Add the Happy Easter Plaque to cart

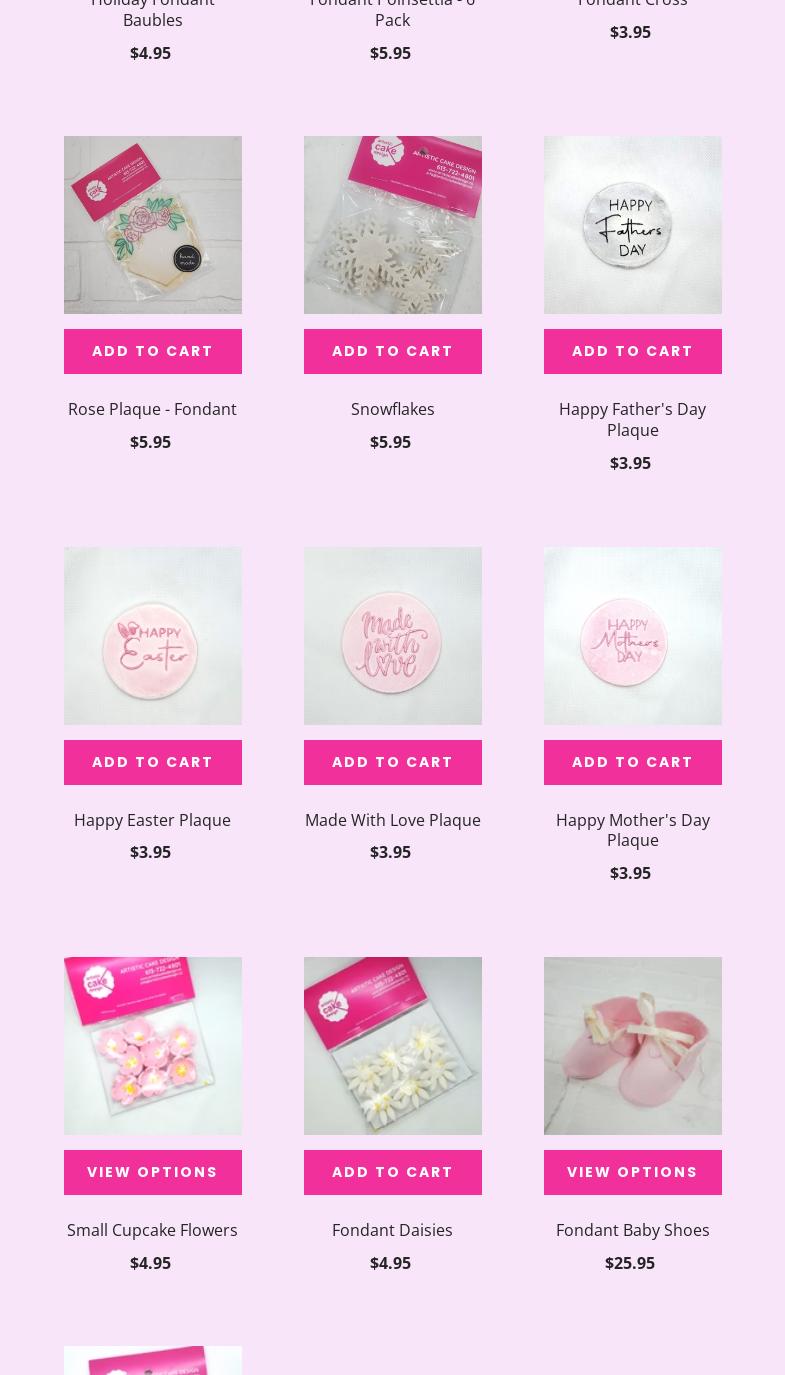pyautogui.click(x=152, y=762)
